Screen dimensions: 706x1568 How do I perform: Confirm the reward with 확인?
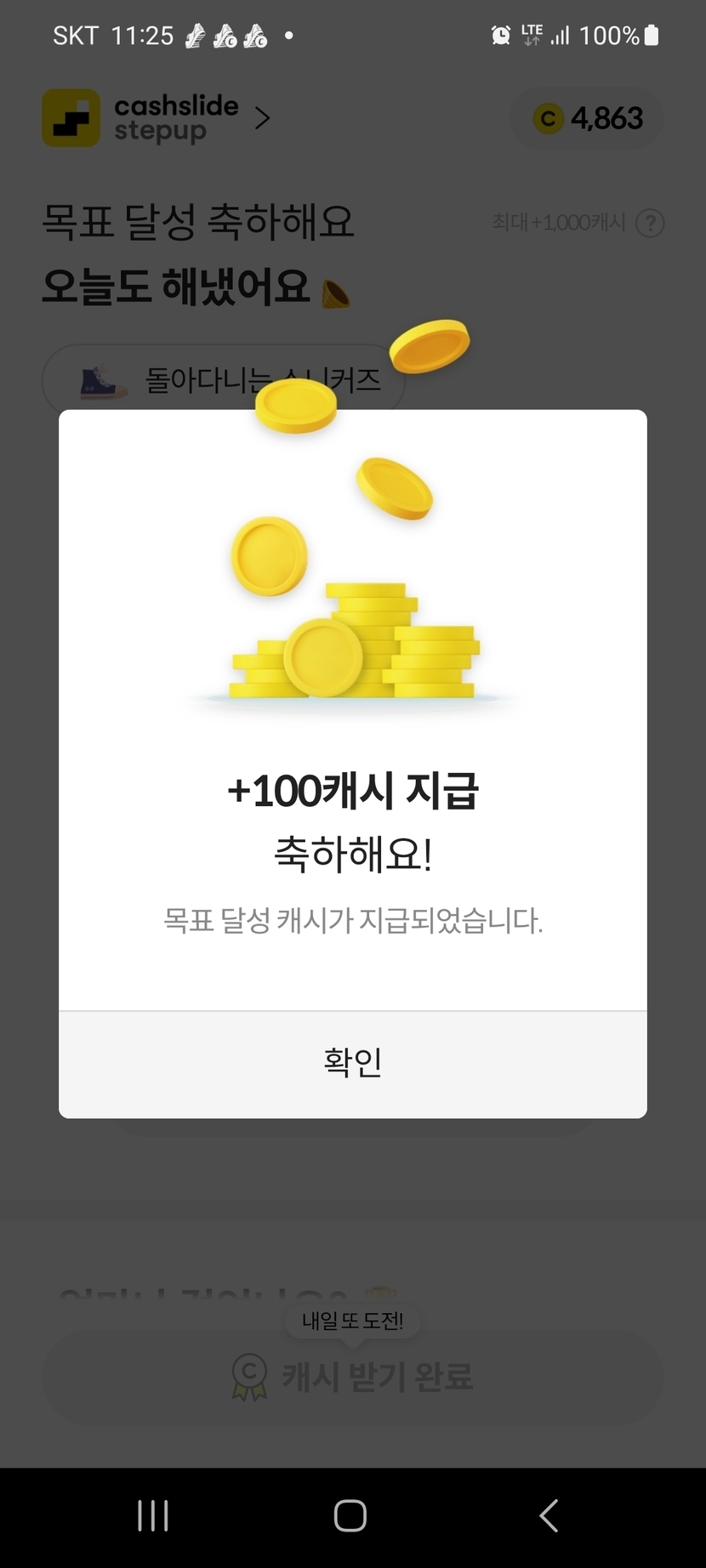click(352, 1063)
